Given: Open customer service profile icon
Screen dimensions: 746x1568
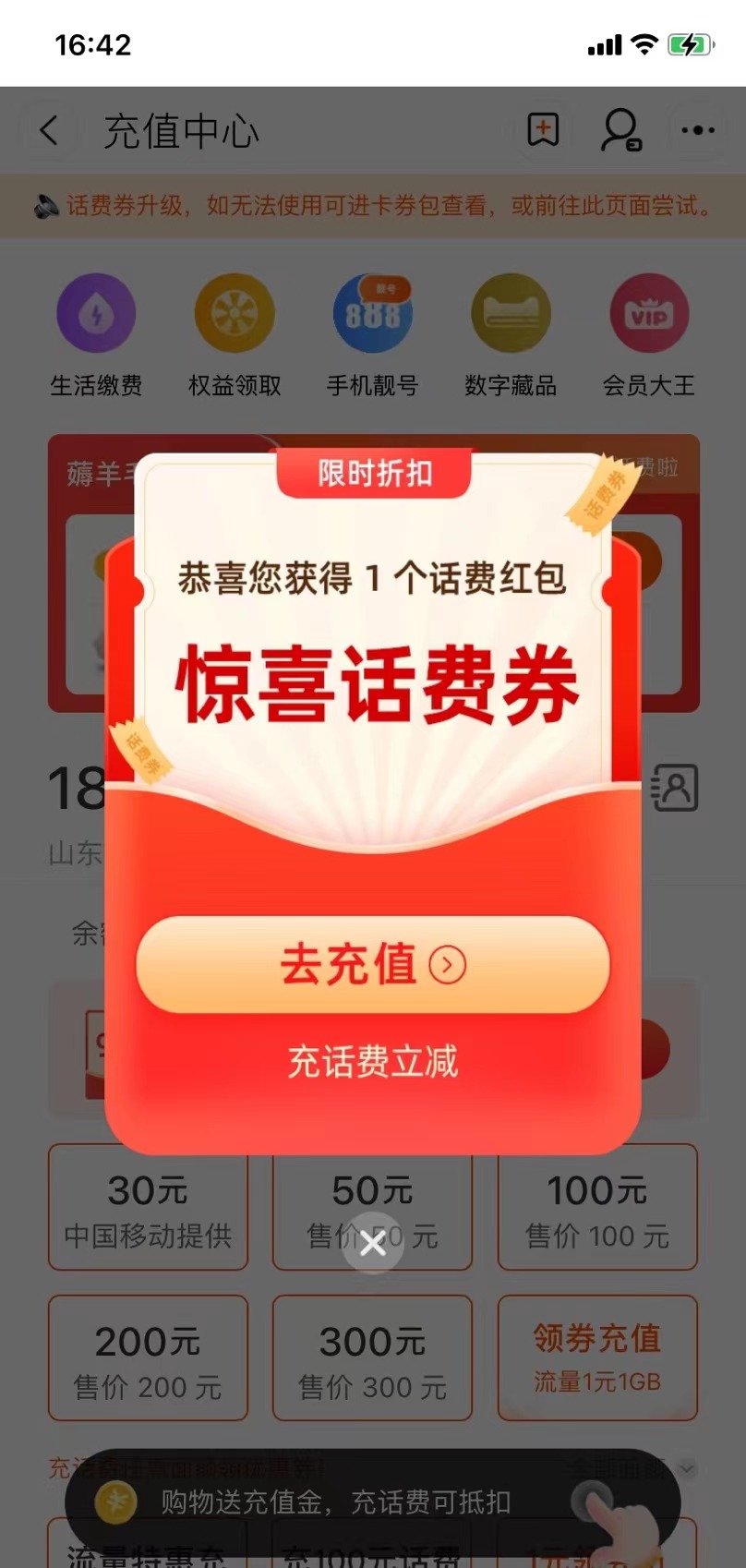Looking at the screenshot, I should 620,131.
